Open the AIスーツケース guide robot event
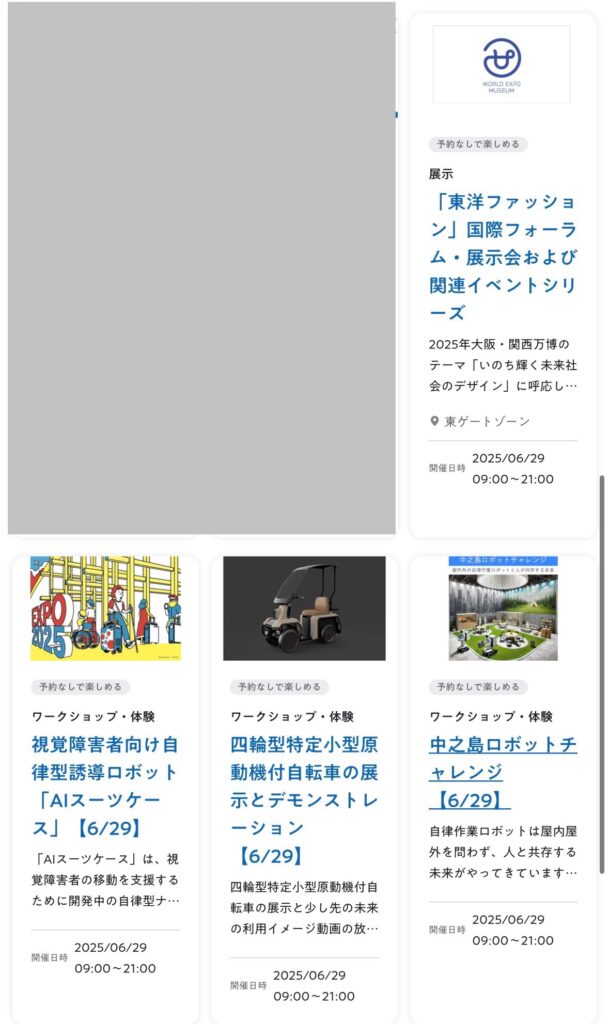609x1024 pixels. point(105,786)
